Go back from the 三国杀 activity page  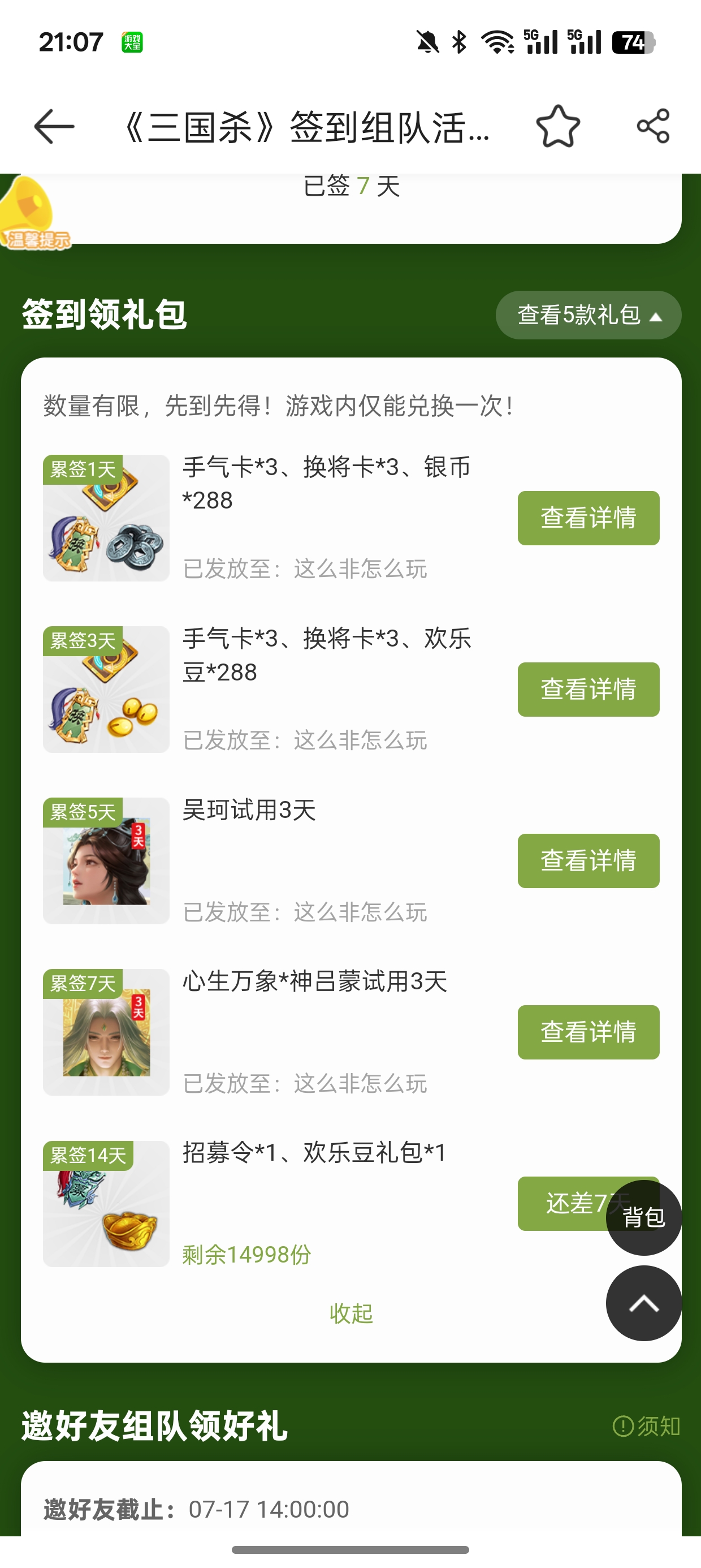(54, 127)
